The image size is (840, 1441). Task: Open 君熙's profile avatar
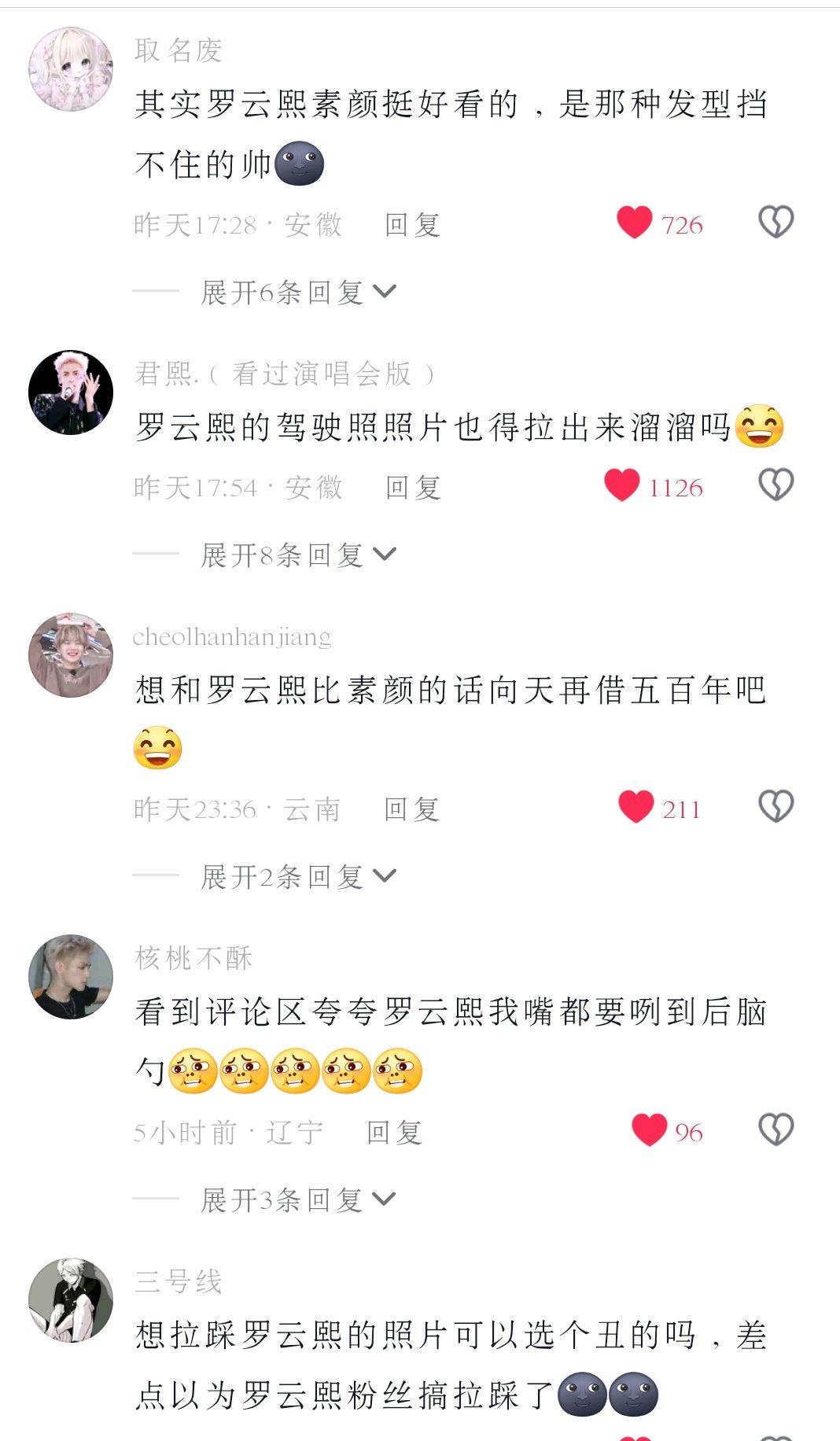(71, 392)
